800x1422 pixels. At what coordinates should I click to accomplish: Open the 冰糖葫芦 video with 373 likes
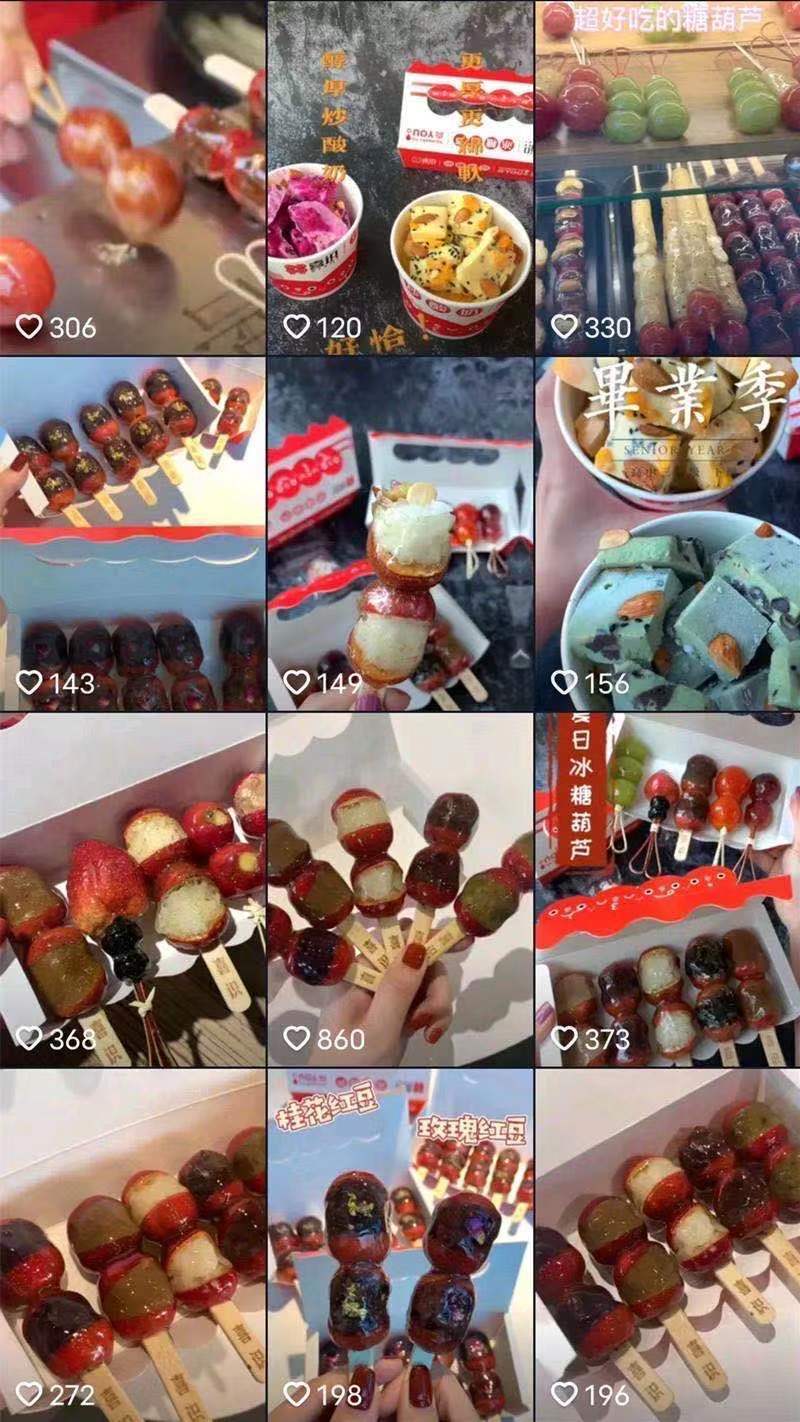(668, 889)
